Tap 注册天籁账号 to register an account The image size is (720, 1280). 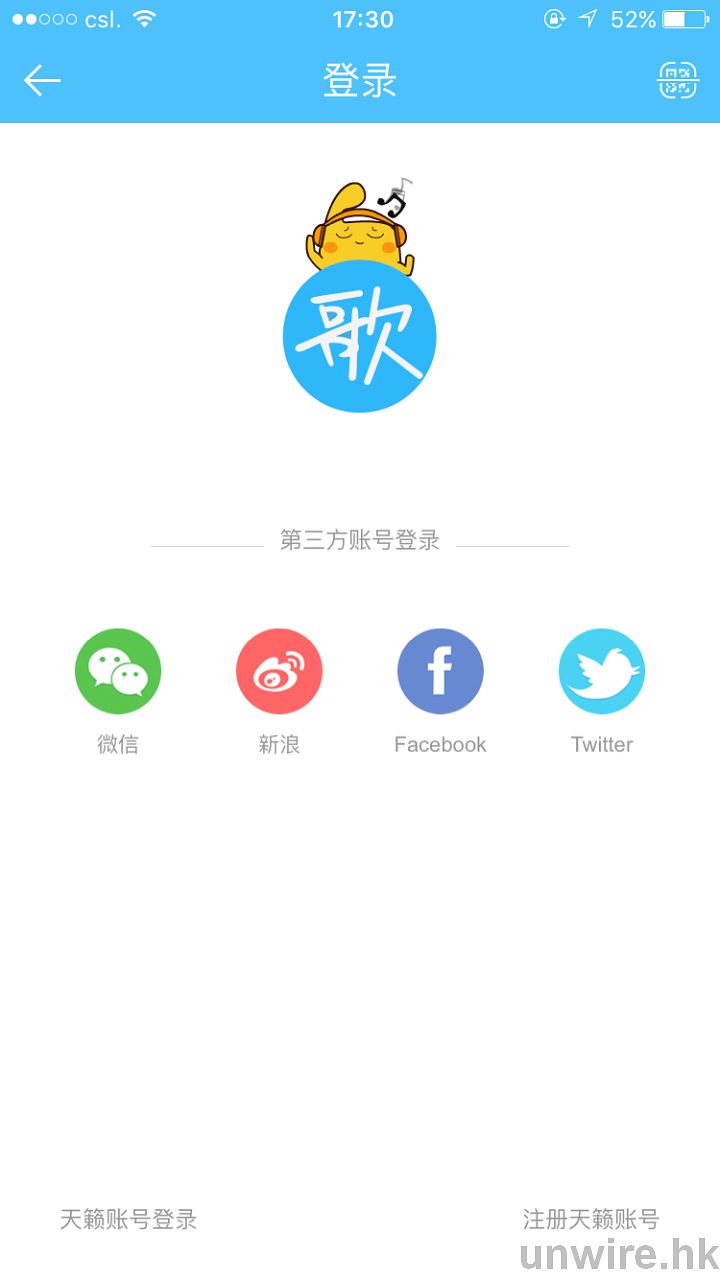click(591, 1219)
